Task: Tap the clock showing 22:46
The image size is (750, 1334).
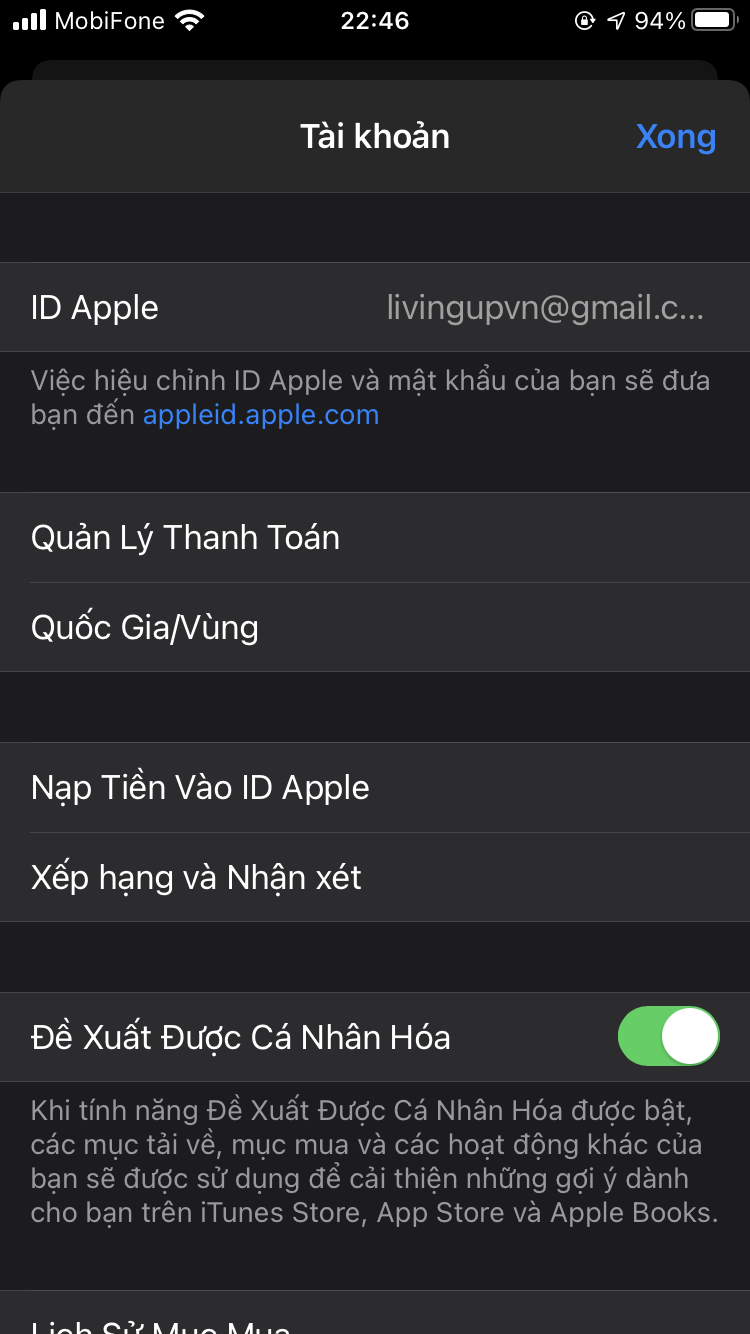Action: tap(375, 19)
